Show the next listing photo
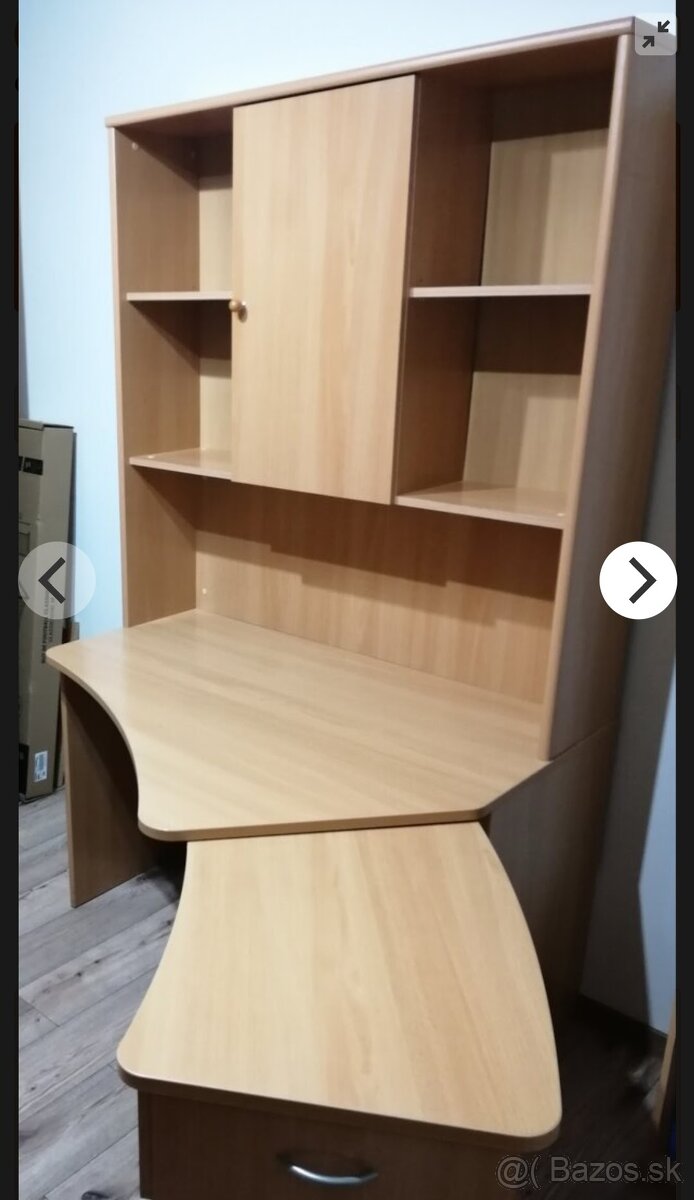 click(x=638, y=580)
